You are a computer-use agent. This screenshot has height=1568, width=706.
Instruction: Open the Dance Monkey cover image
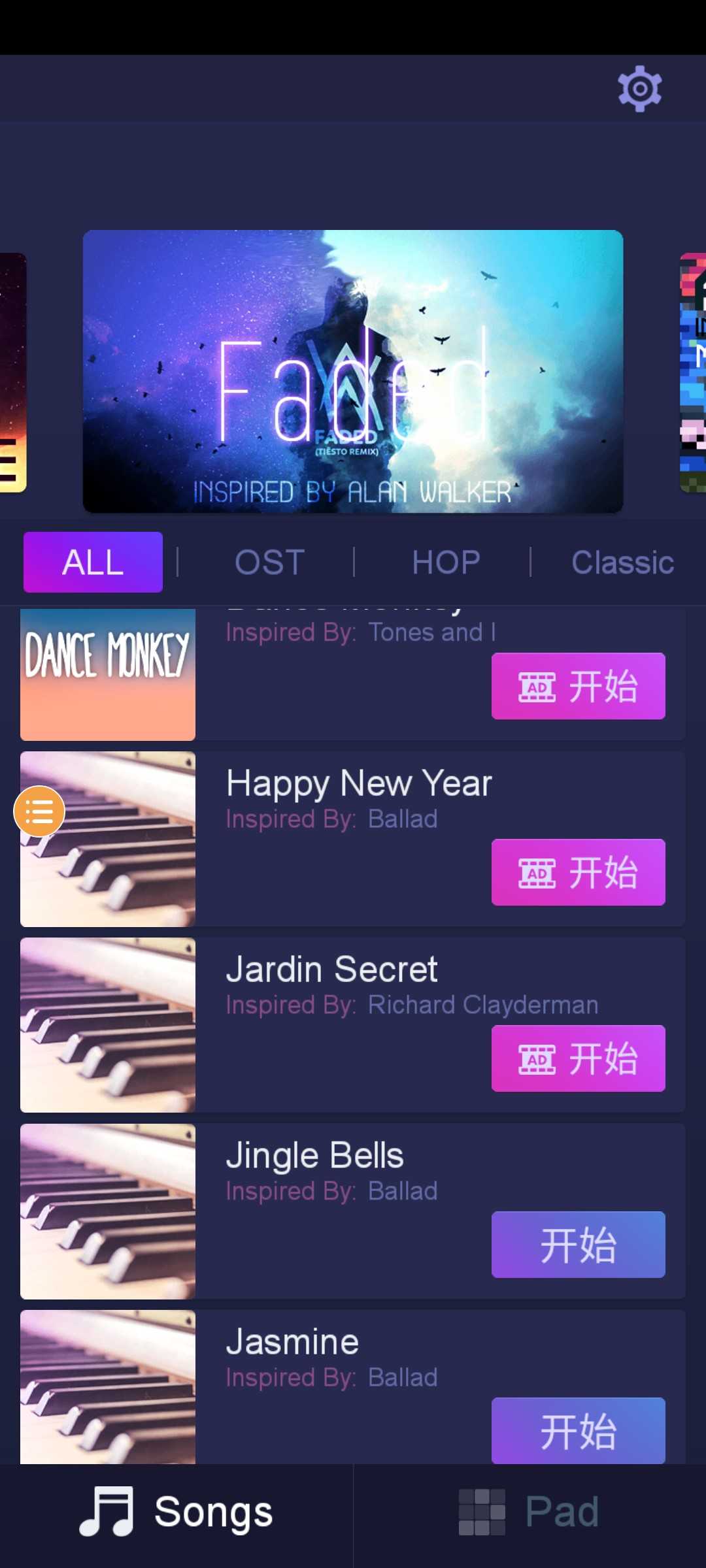click(108, 674)
